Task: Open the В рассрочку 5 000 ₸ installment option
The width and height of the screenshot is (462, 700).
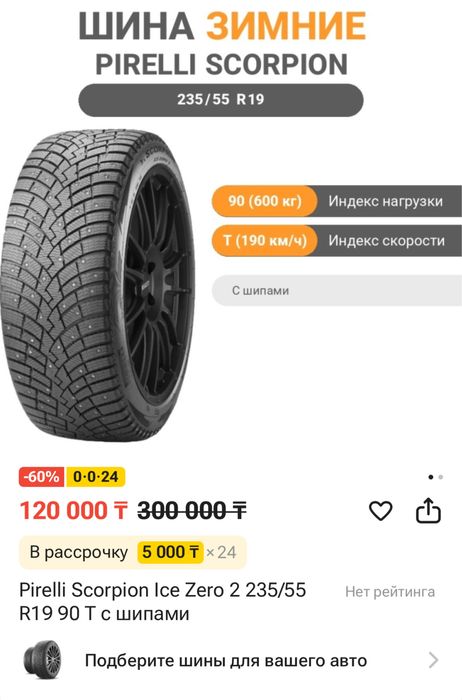Action: pyautogui.click(x=133, y=552)
